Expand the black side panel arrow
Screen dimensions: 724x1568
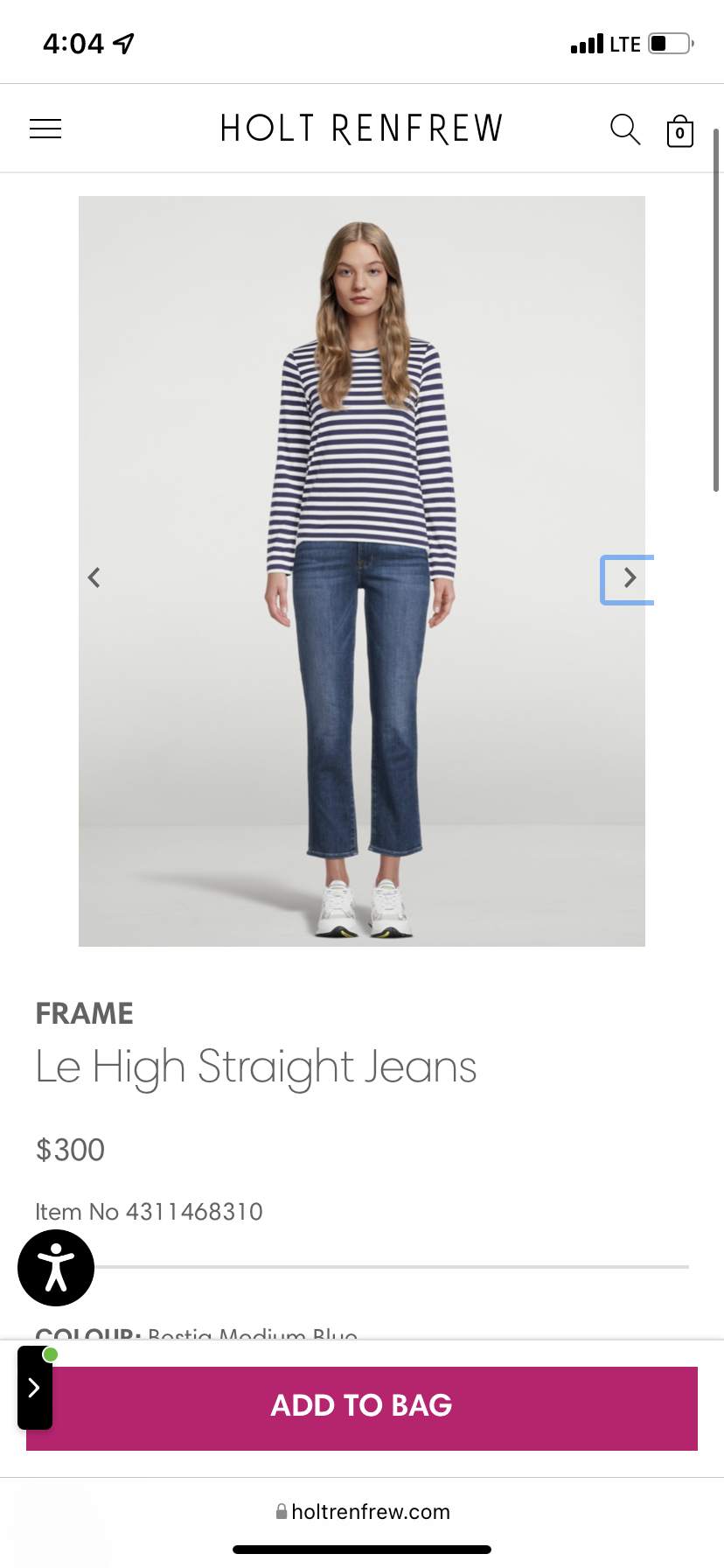pos(34,1388)
